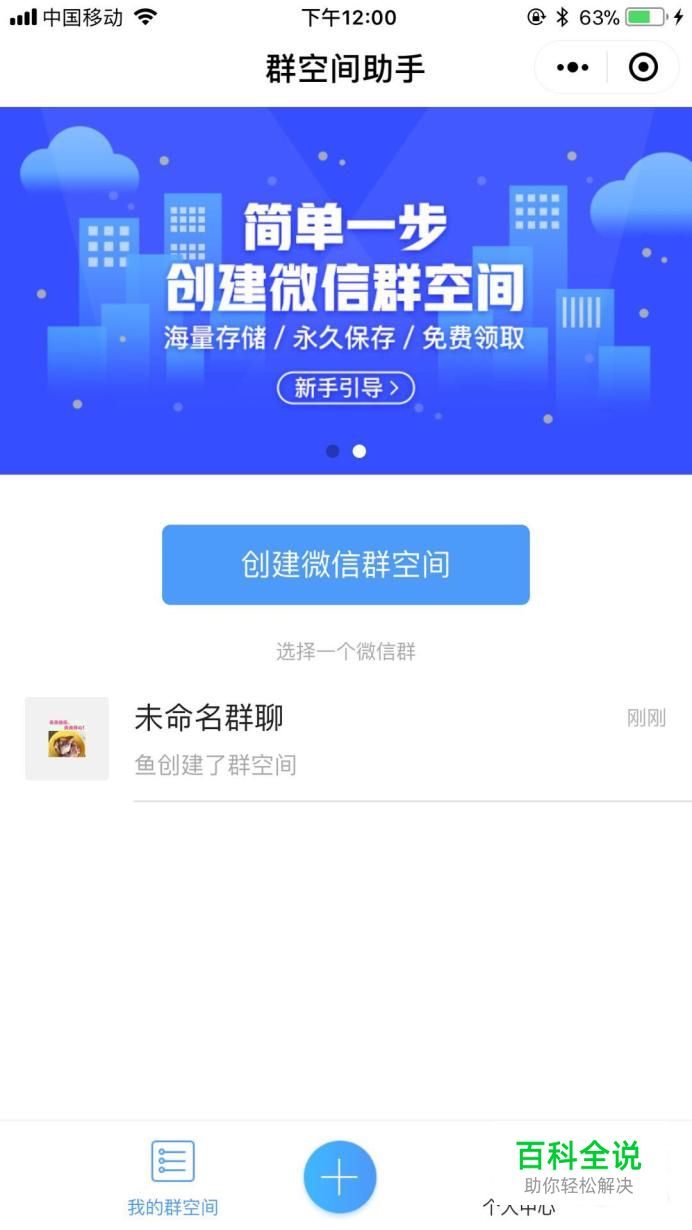Close the mini program with the circle icon

pos(643,68)
